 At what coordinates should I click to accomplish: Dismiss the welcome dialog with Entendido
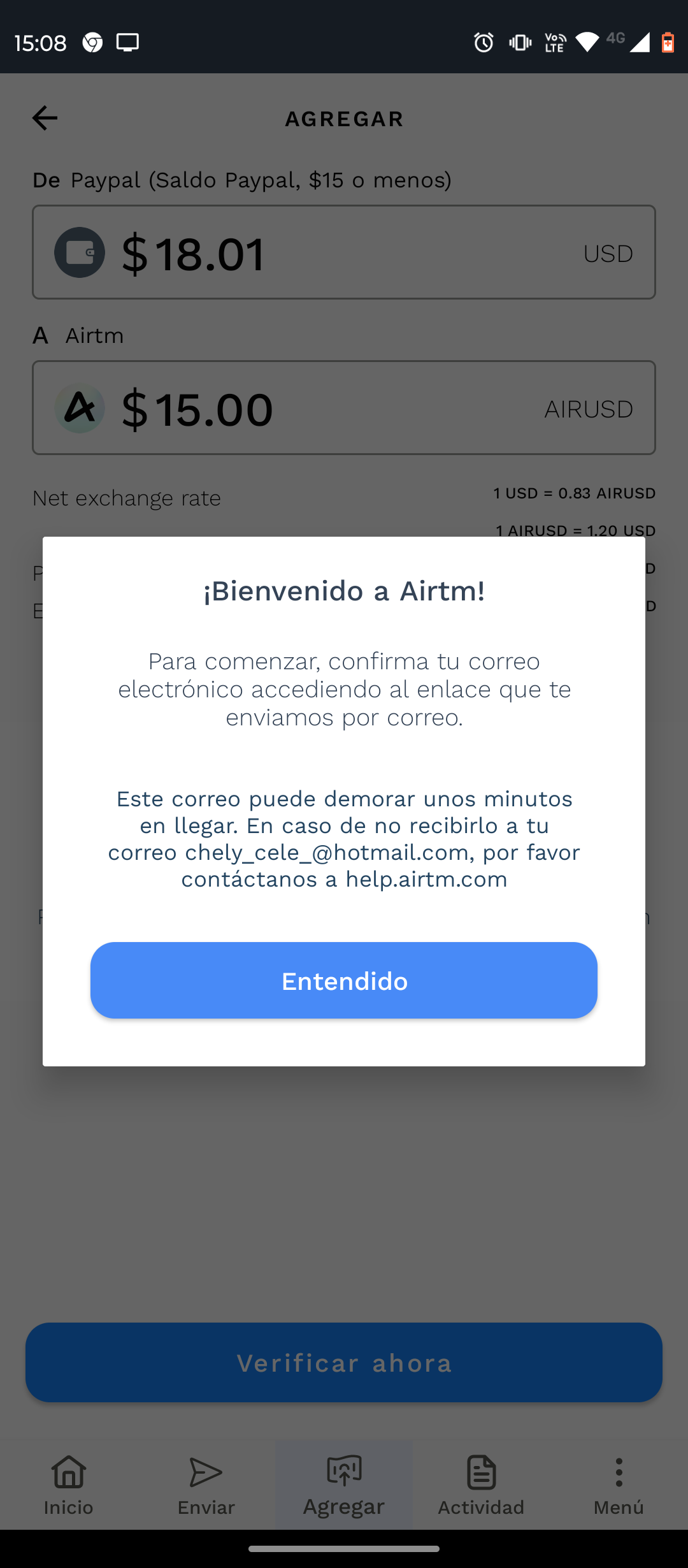click(344, 980)
